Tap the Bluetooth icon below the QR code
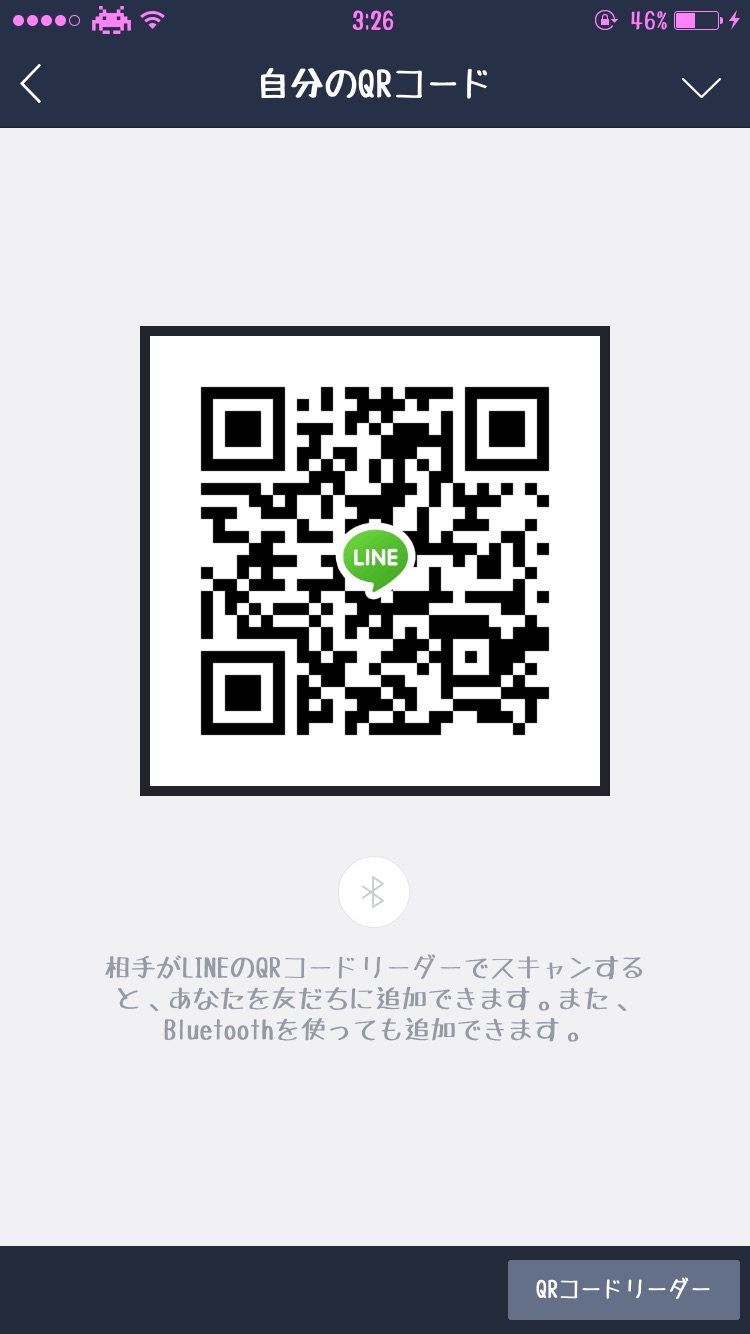This screenshot has width=750, height=1334. click(374, 891)
